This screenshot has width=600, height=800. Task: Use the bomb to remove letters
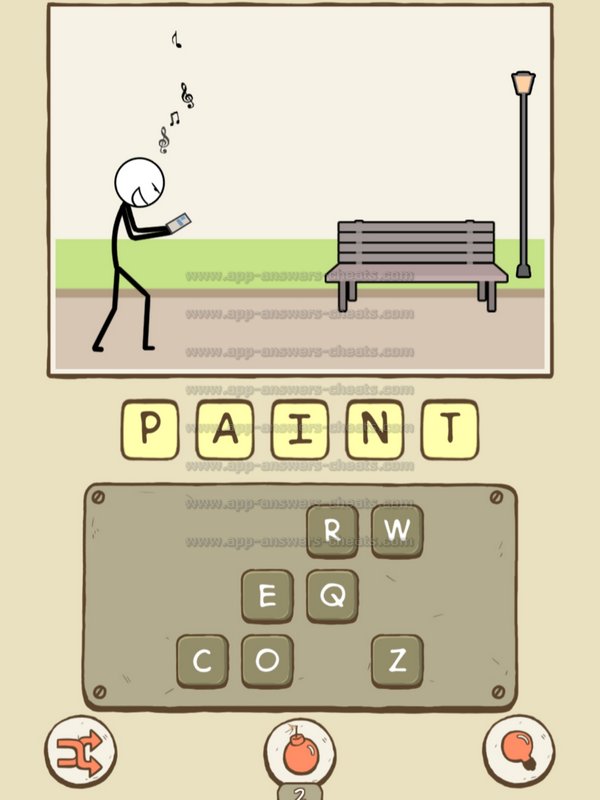tap(299, 751)
